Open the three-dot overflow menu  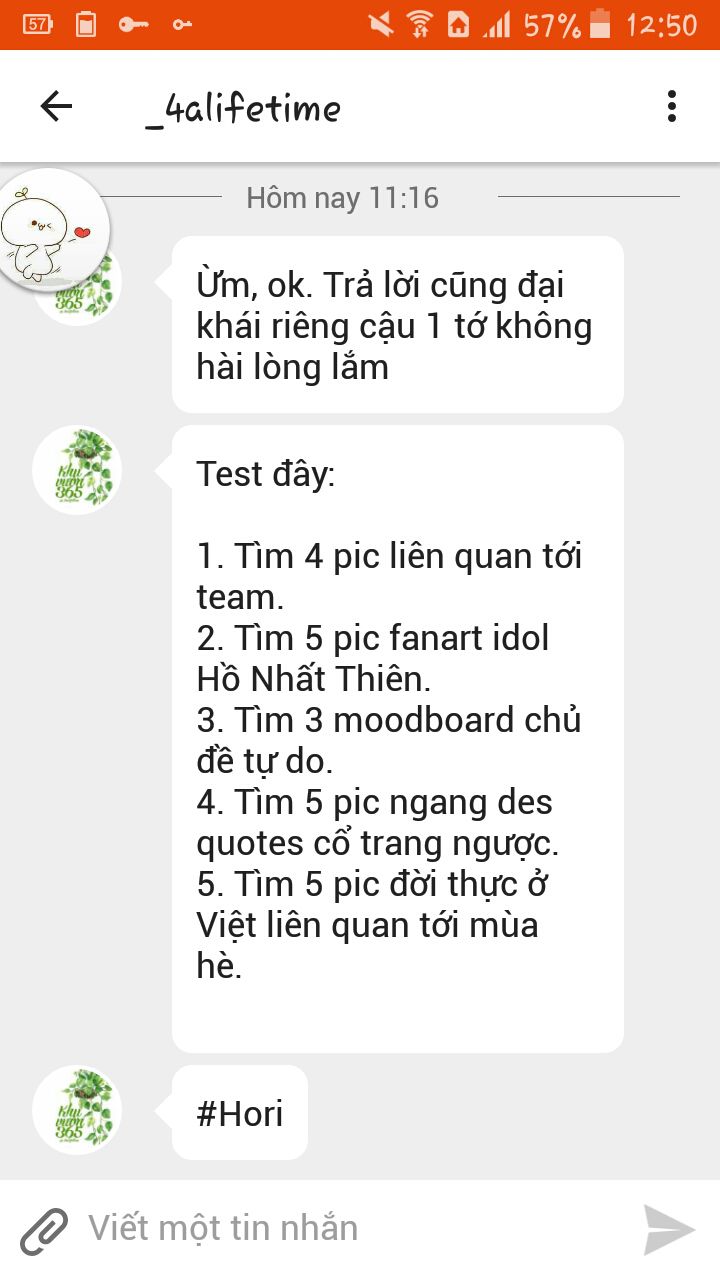tap(671, 106)
